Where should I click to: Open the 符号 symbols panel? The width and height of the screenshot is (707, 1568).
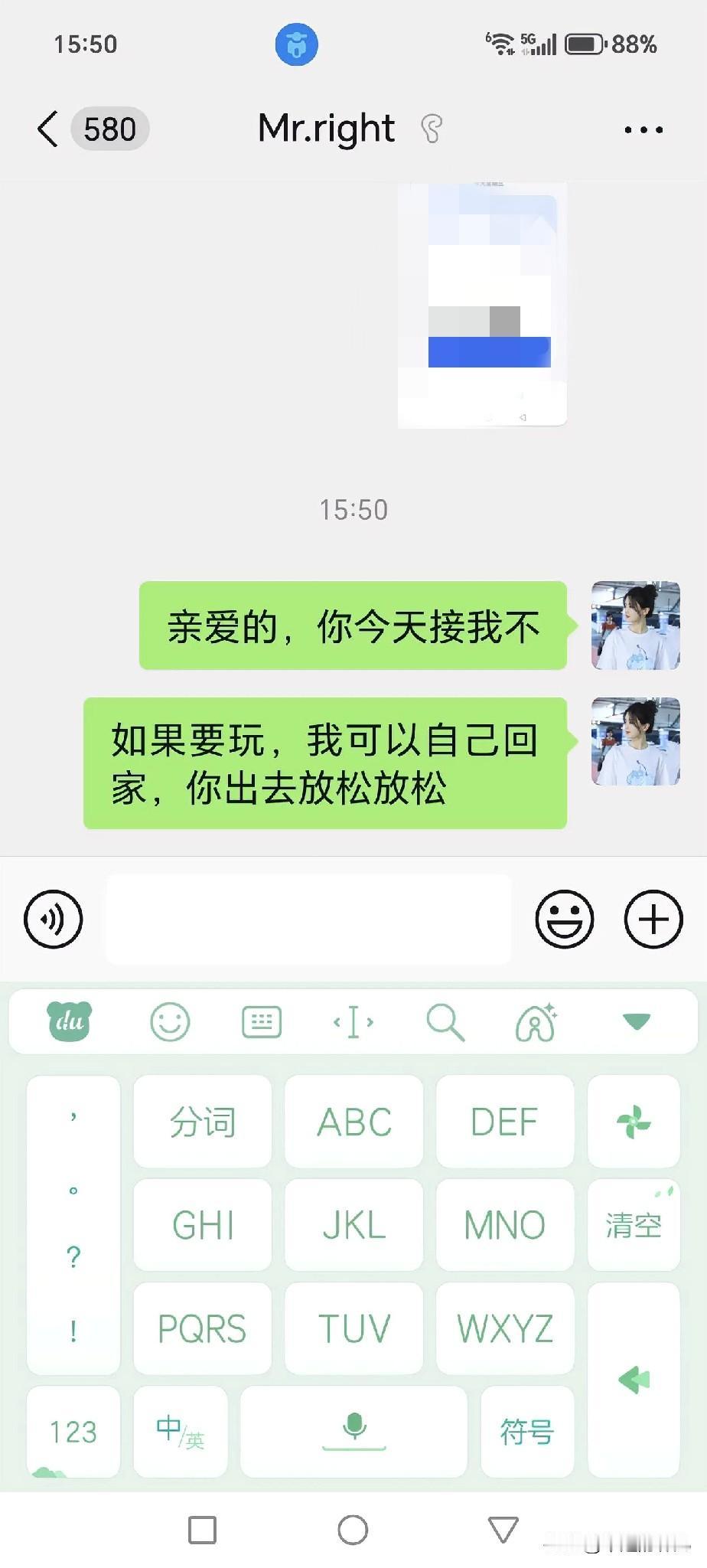tap(526, 1432)
